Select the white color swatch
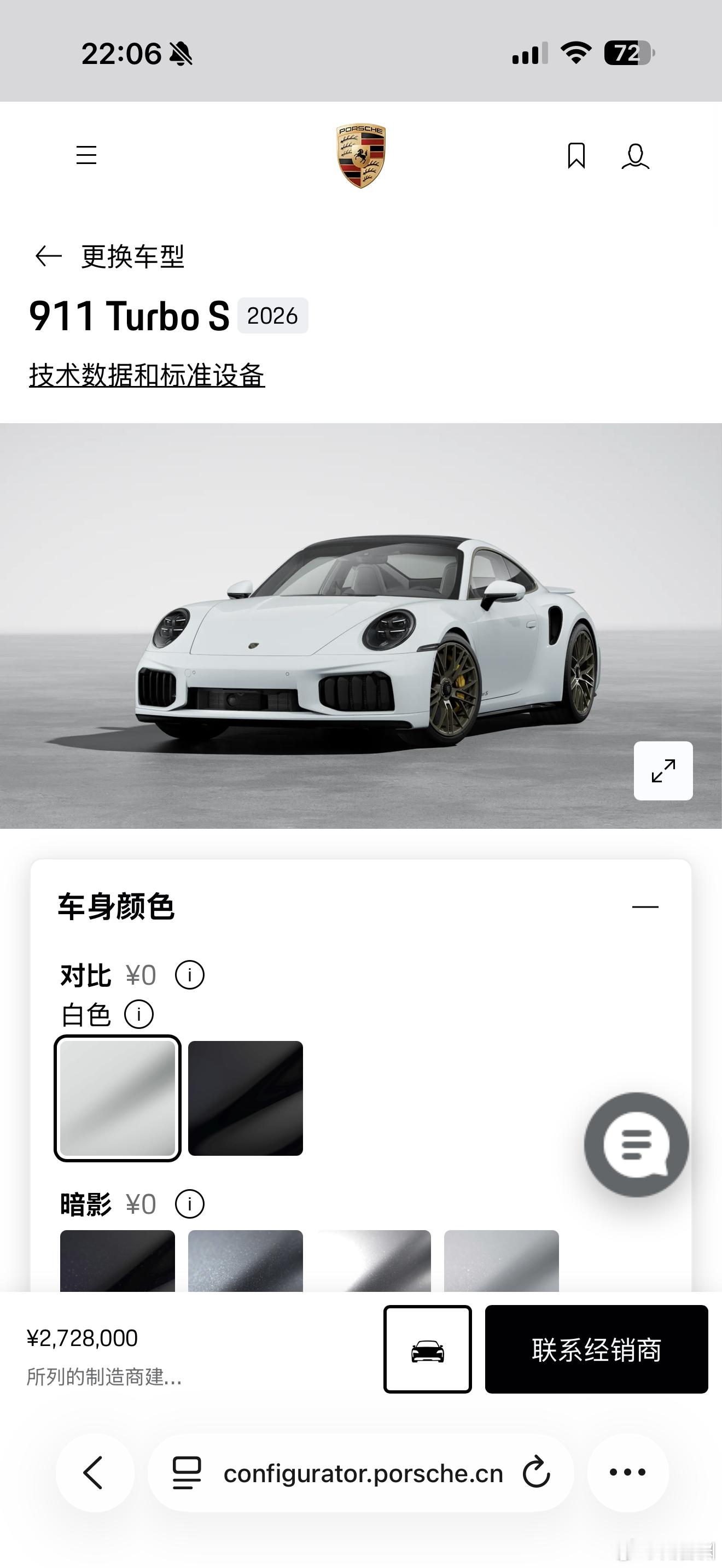Image resolution: width=722 pixels, height=1568 pixels. point(118,1098)
